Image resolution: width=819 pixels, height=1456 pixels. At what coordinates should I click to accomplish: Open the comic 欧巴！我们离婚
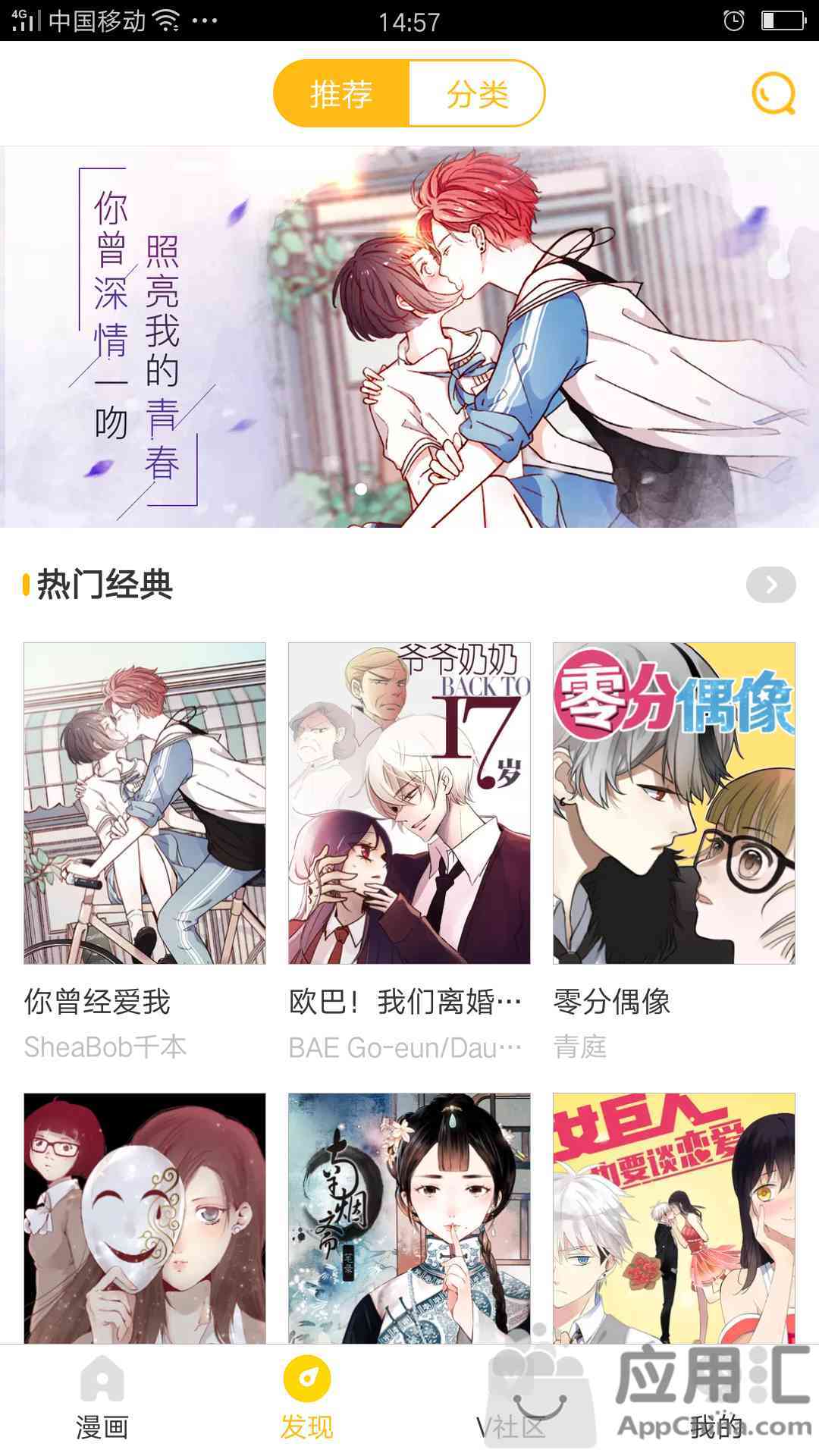pyautogui.click(x=409, y=803)
